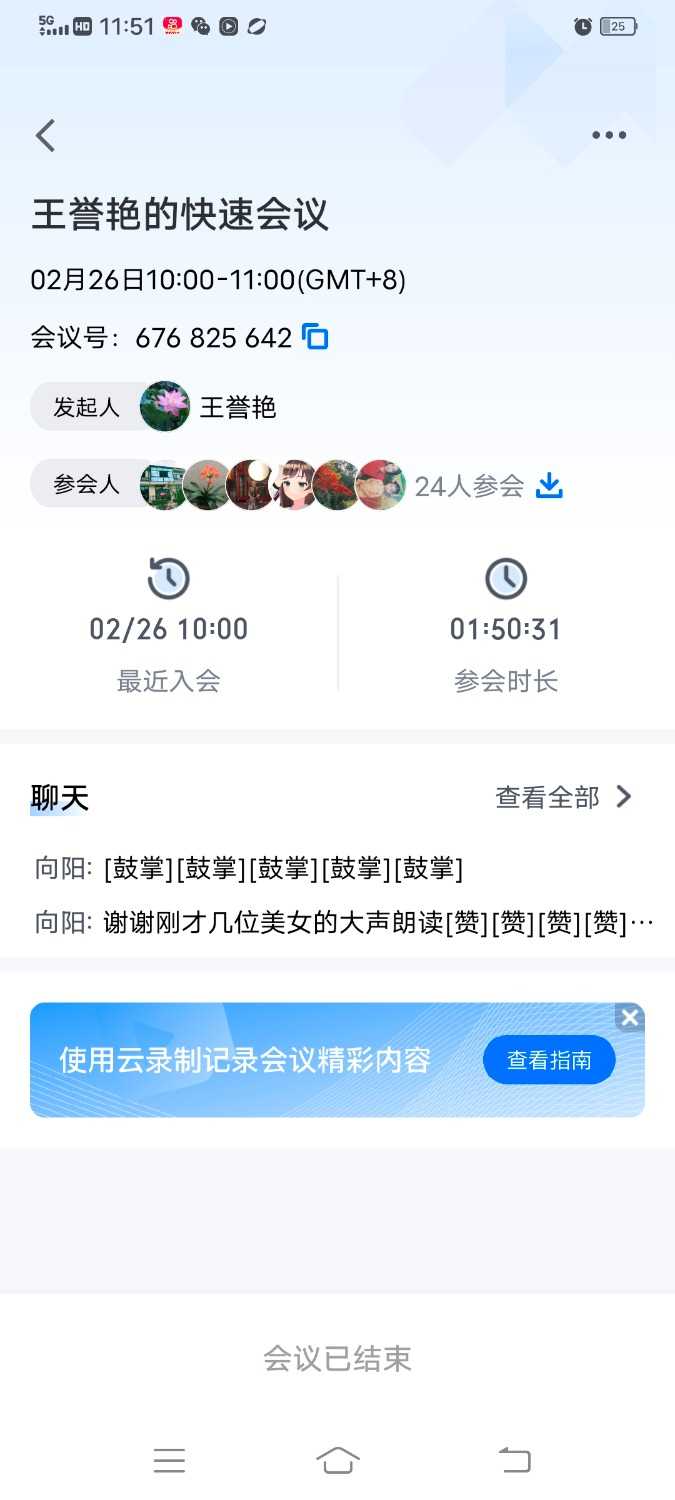Go back using the top arrow
This screenshot has width=675, height=1500.
tap(45, 135)
